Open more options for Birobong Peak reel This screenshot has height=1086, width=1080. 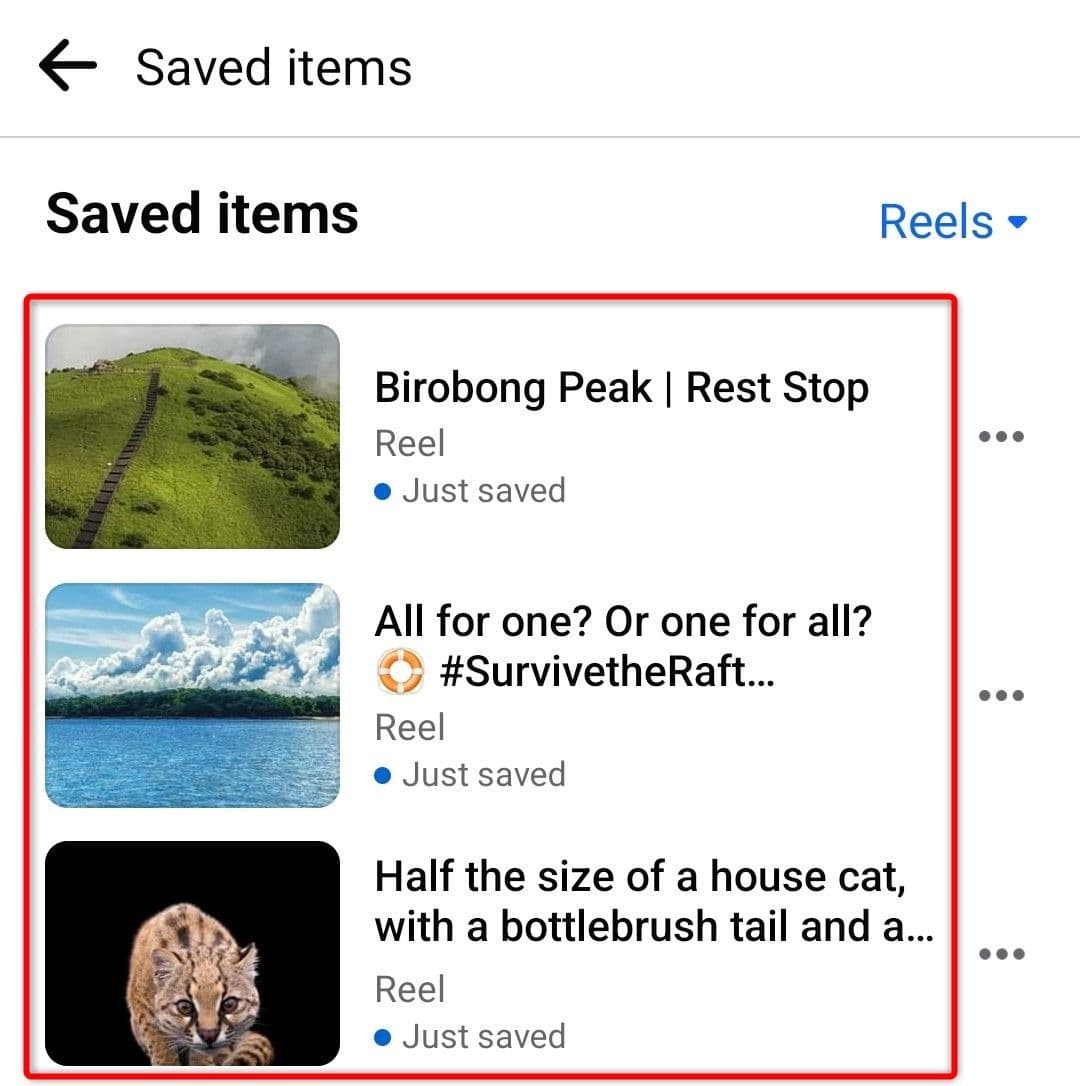pyautogui.click(x=1001, y=436)
